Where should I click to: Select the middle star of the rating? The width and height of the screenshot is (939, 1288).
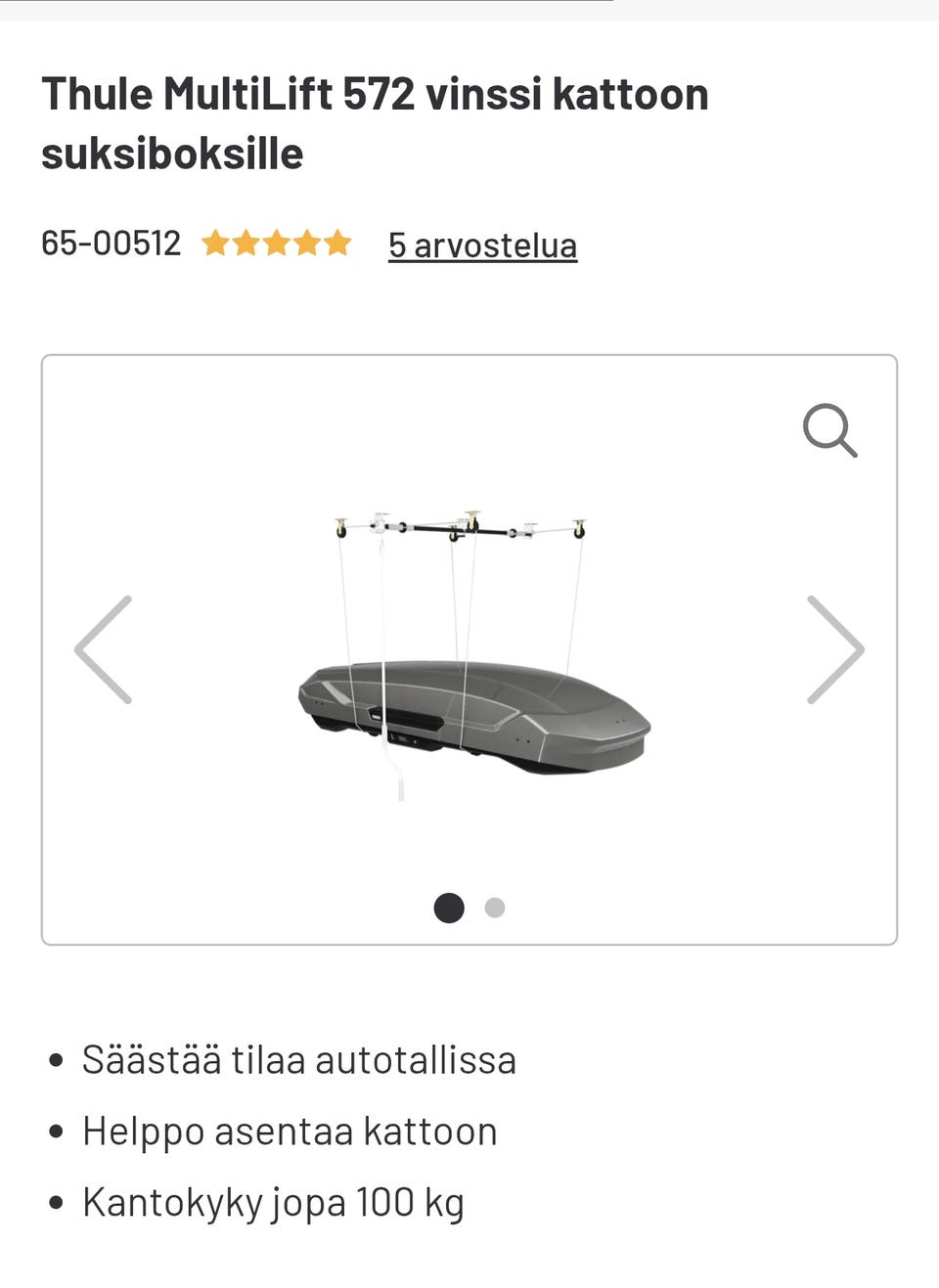(276, 242)
